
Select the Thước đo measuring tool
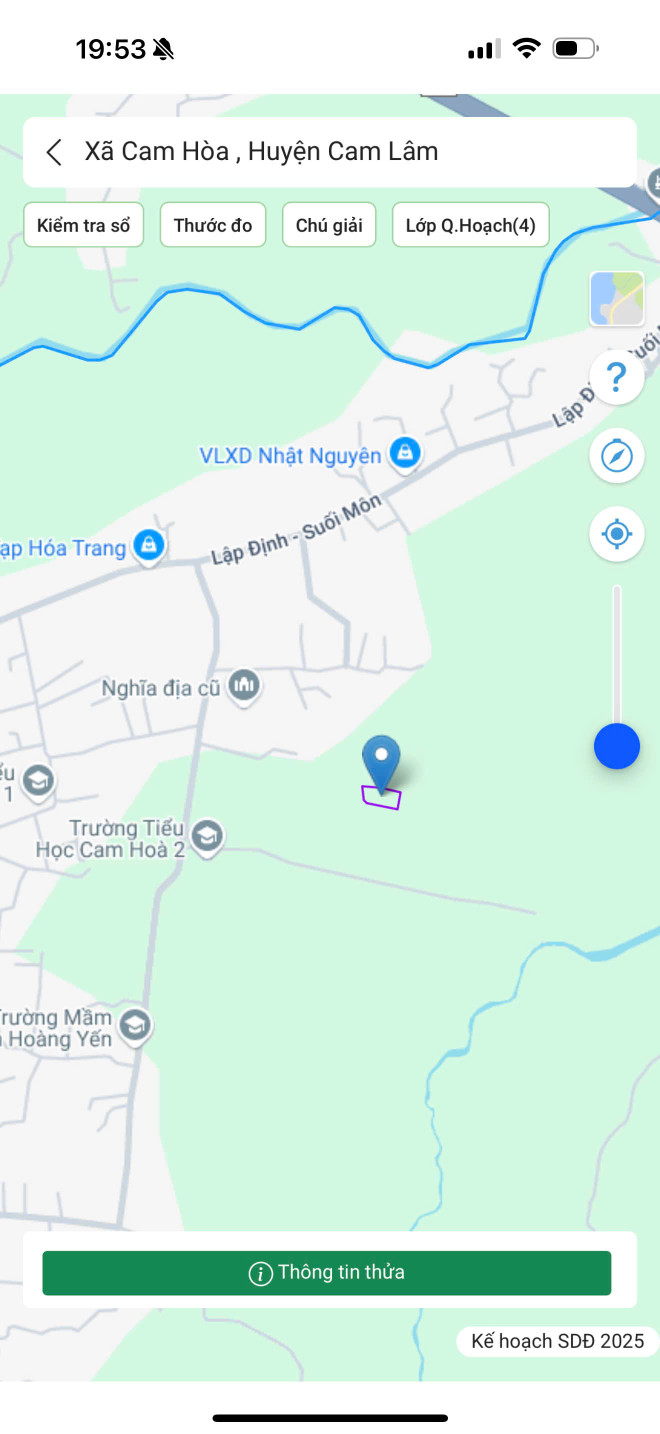click(213, 225)
